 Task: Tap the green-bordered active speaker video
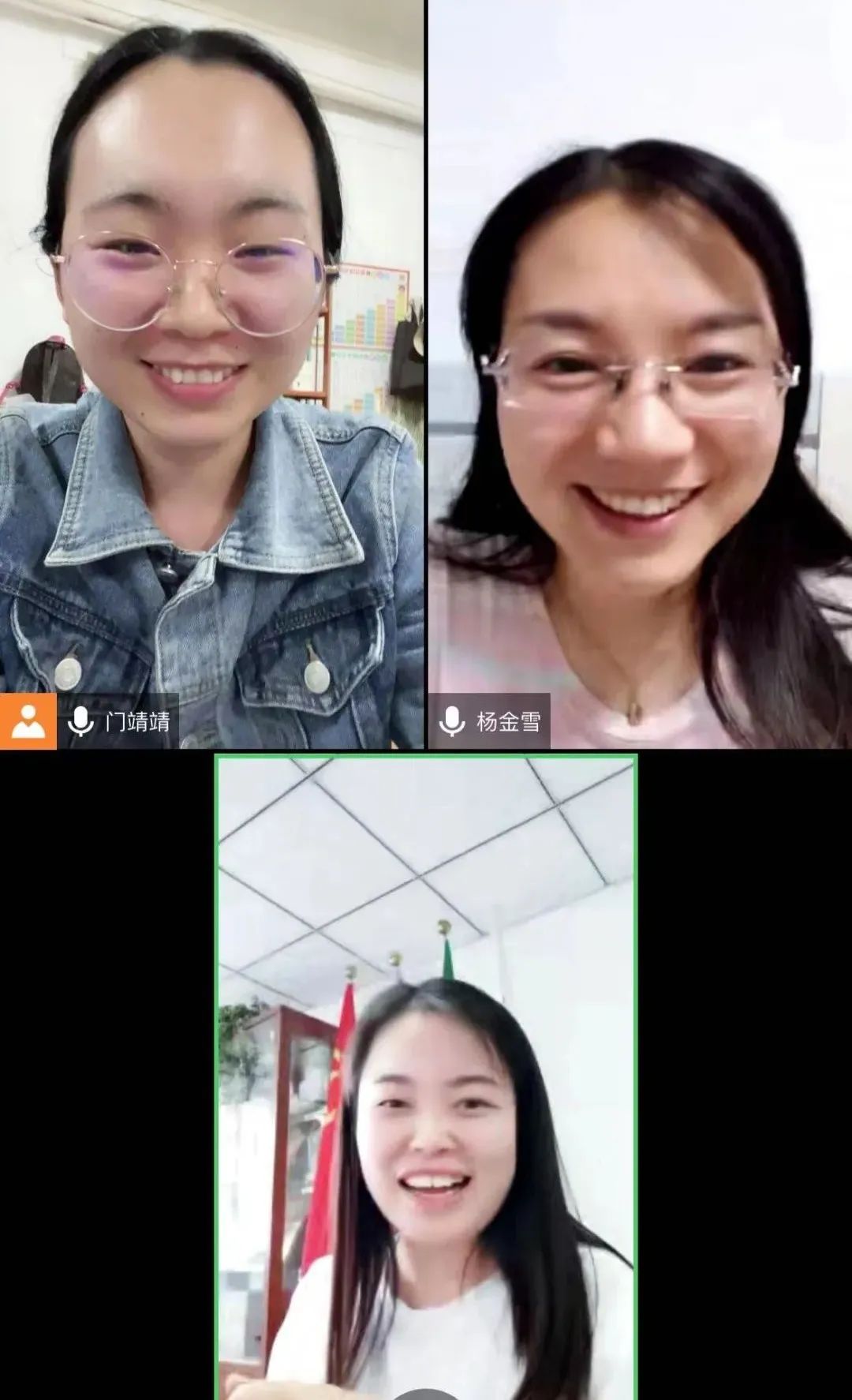(x=426, y=1073)
